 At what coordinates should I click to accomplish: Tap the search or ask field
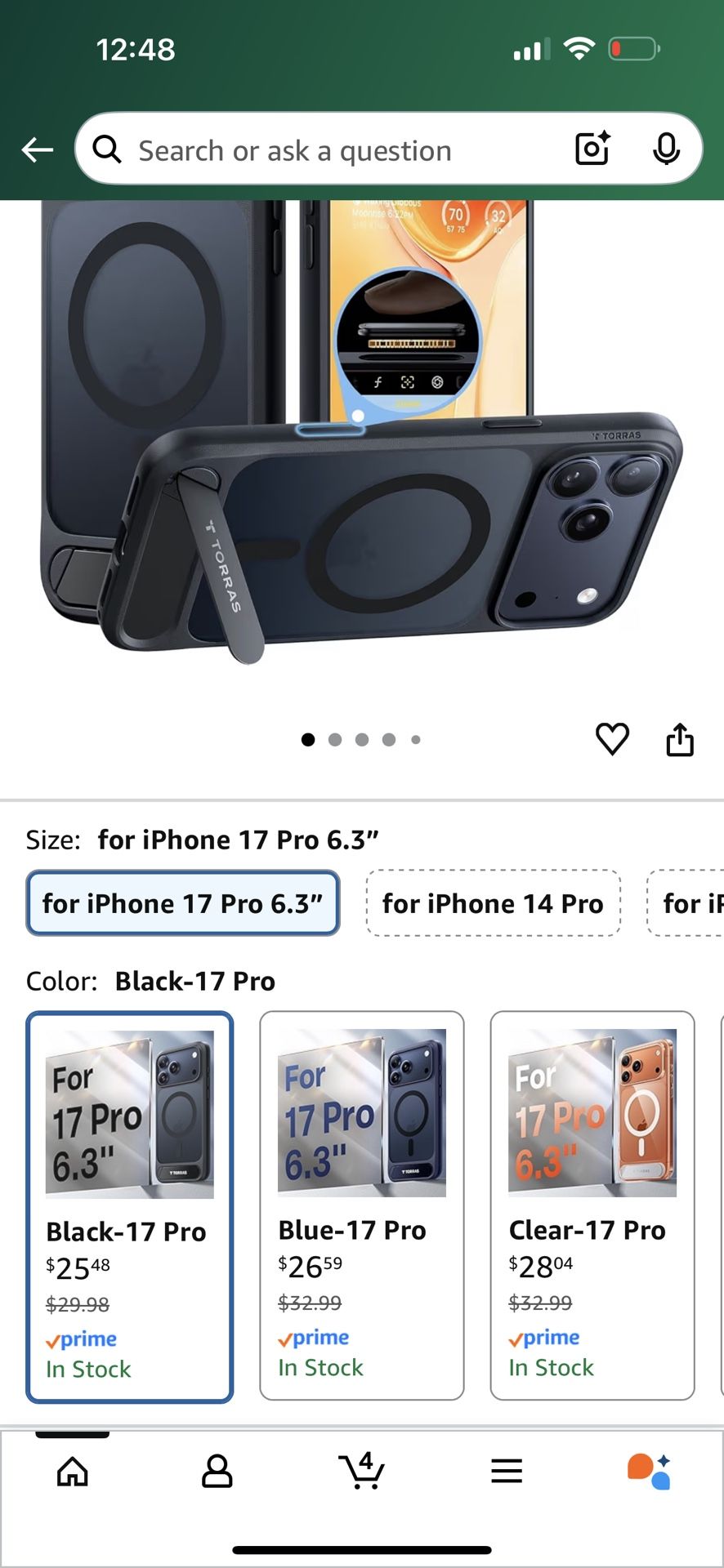click(327, 150)
